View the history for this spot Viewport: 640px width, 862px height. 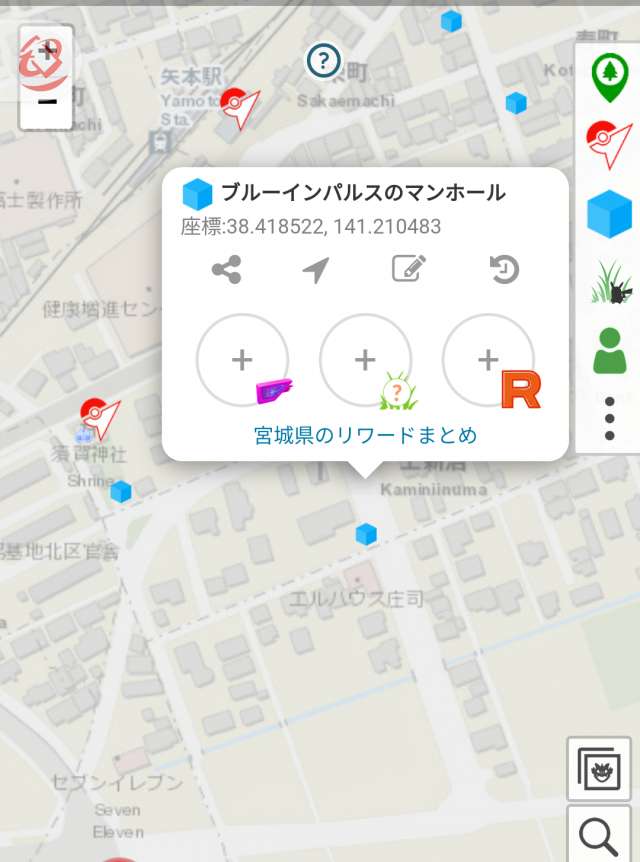(503, 269)
